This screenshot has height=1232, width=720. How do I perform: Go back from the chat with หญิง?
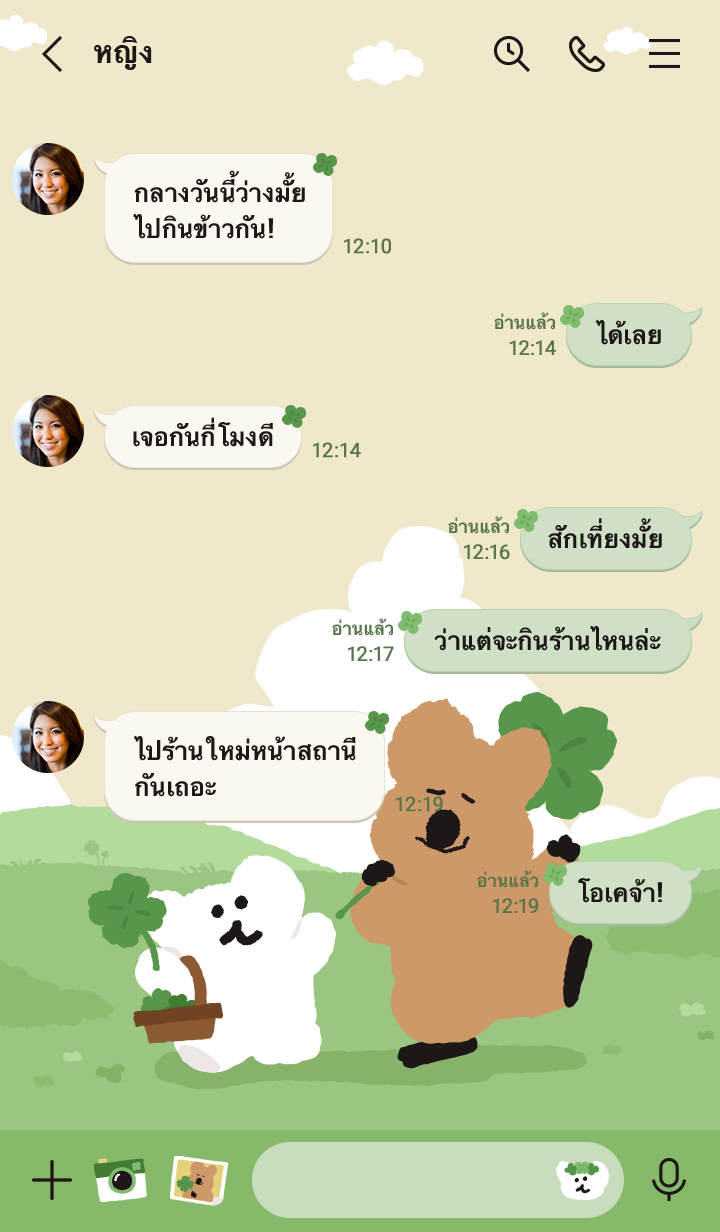[x=52, y=54]
